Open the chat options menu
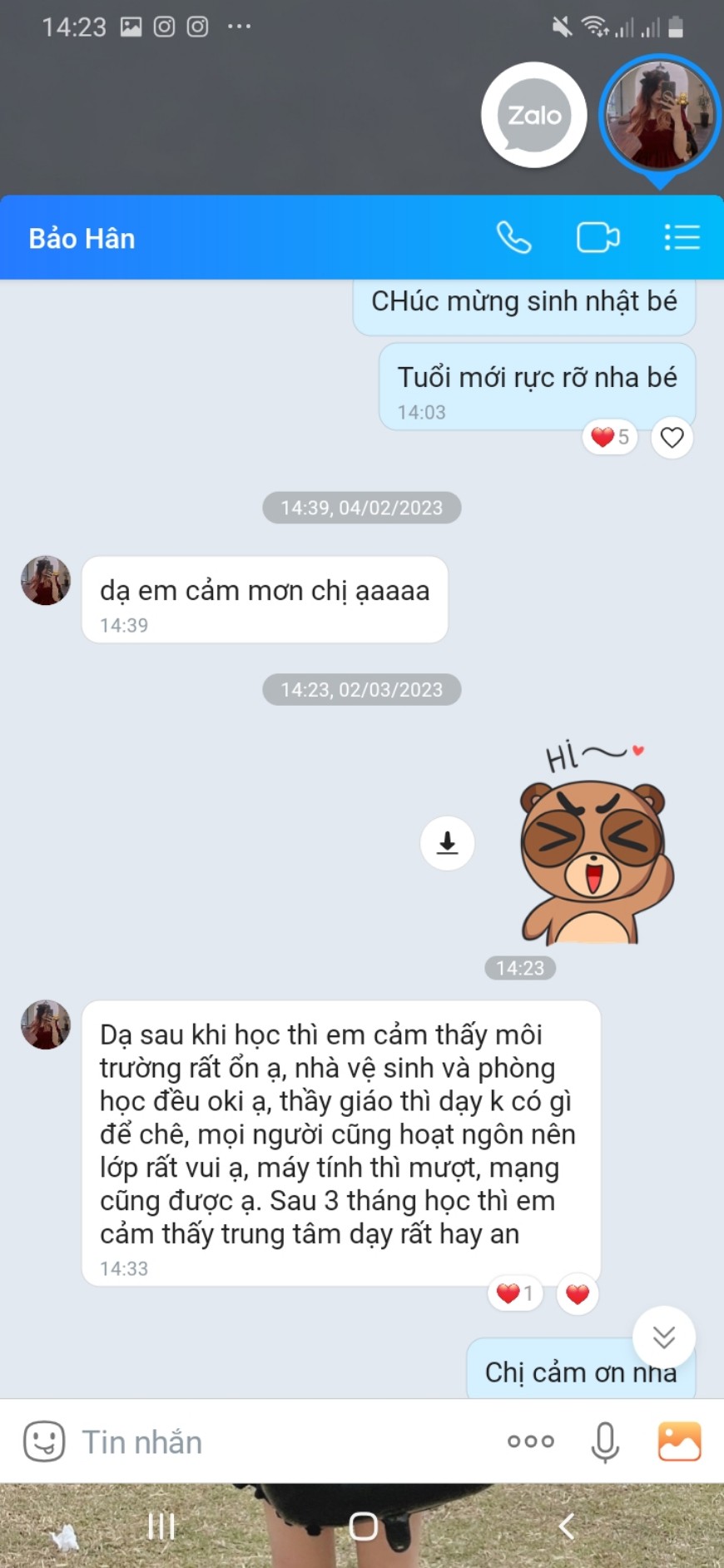Screen dimensions: 724x1568 [x=682, y=237]
